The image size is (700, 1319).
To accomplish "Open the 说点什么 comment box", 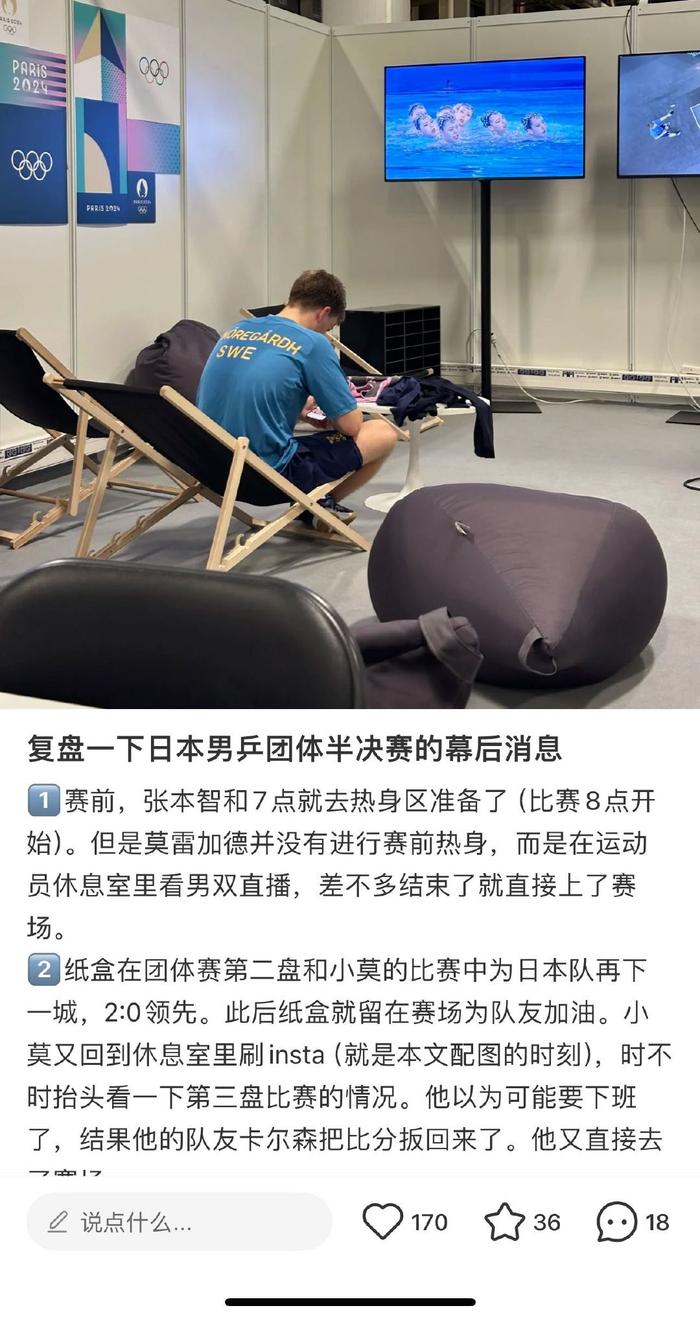I will 178,1222.
